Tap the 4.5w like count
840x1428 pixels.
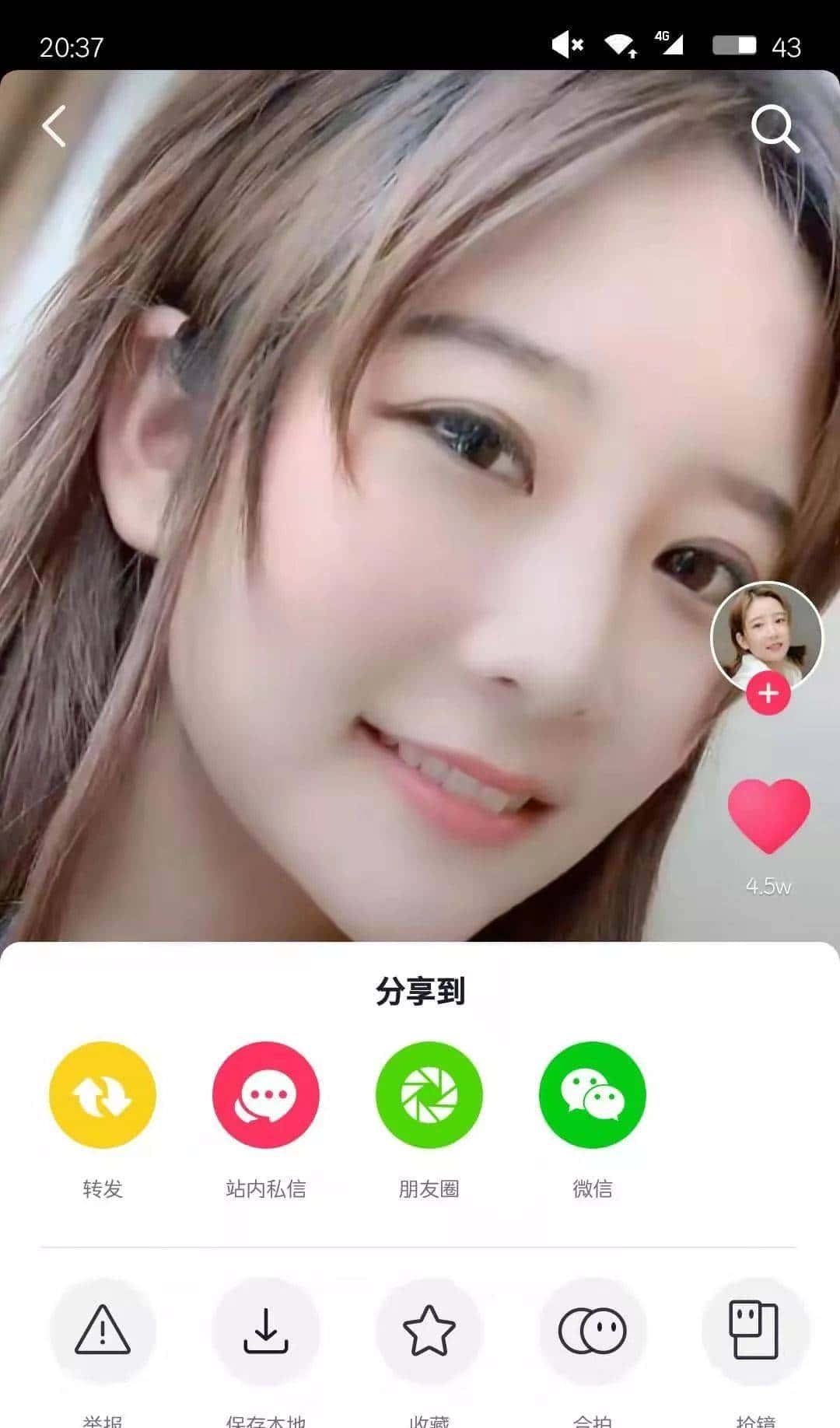tap(768, 885)
